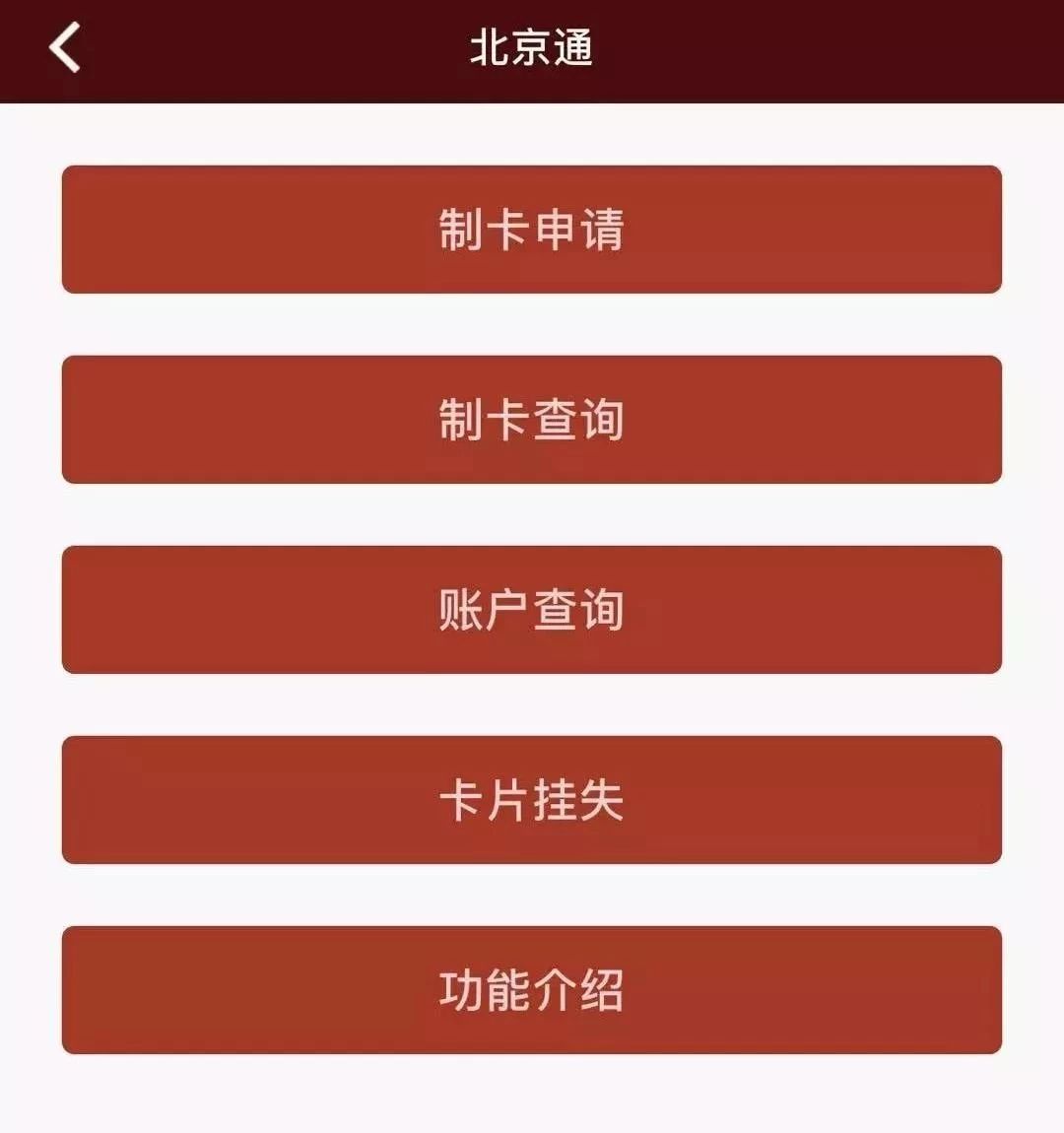The width and height of the screenshot is (1064, 1133).
Task: Select the card application option 制卡申请
Action: click(x=532, y=229)
